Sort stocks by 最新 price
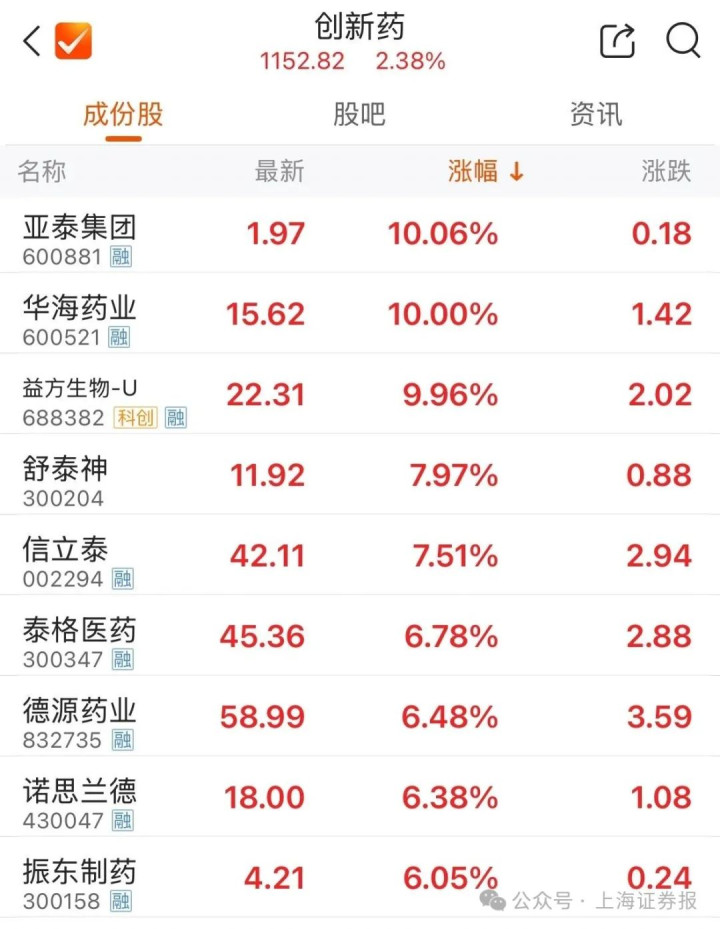 [x=279, y=171]
